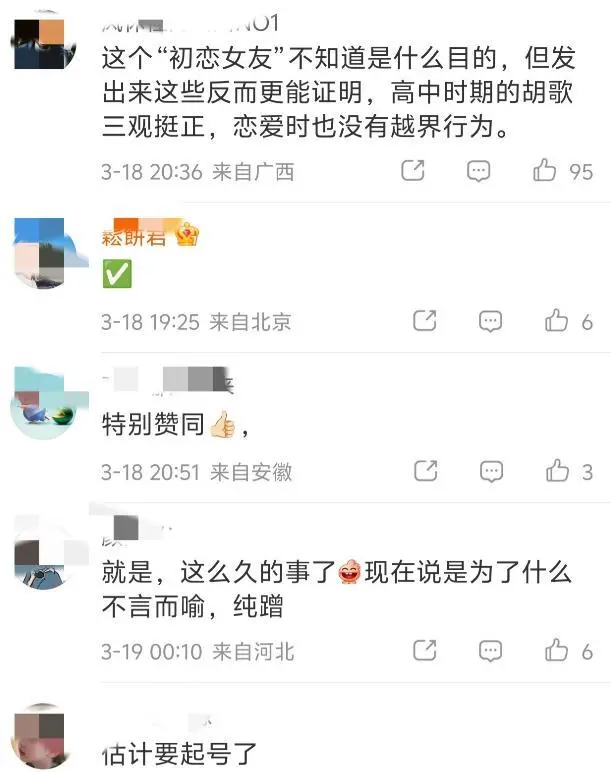Like the 纯蹭 comment from 河北
This screenshot has width=611, height=772.
point(557,651)
